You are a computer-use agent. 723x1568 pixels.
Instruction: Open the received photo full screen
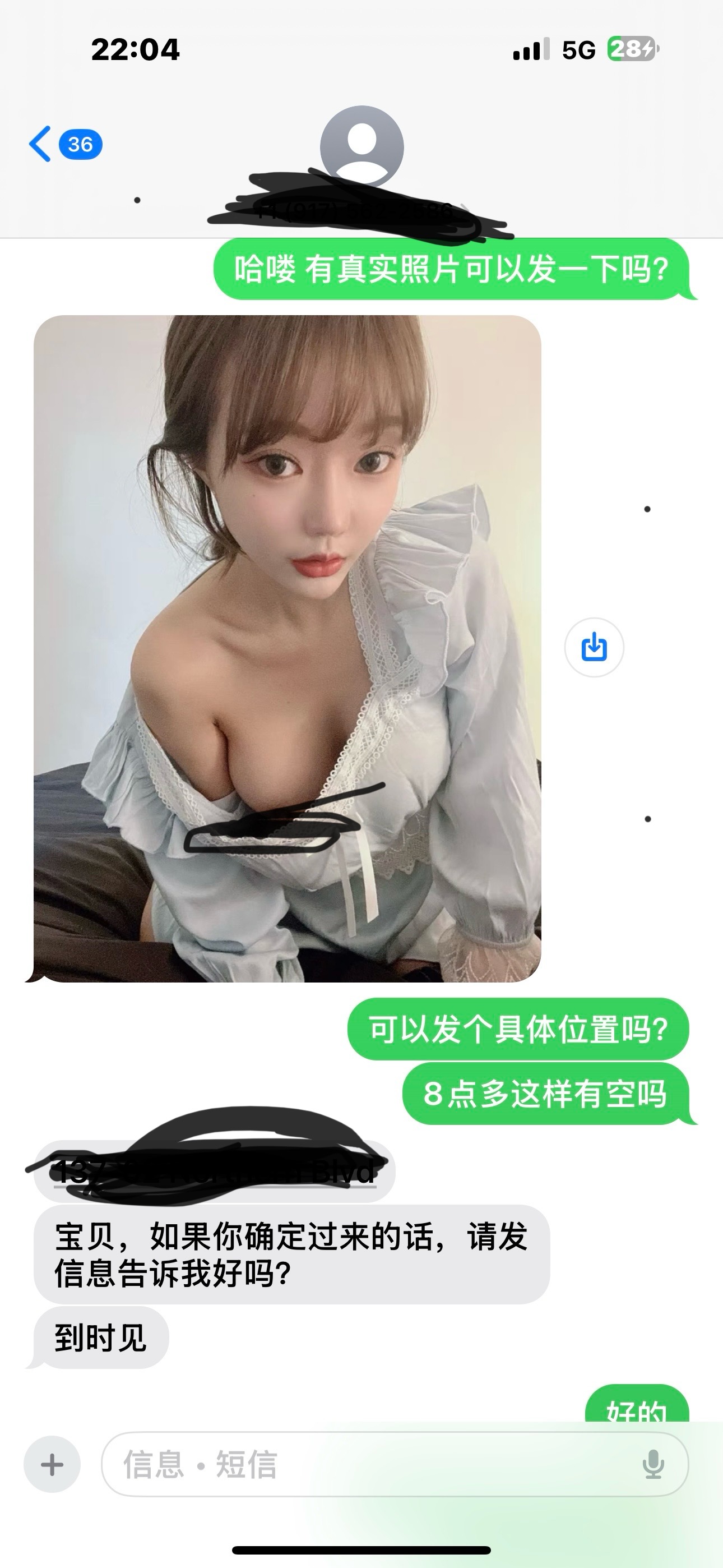(286, 648)
